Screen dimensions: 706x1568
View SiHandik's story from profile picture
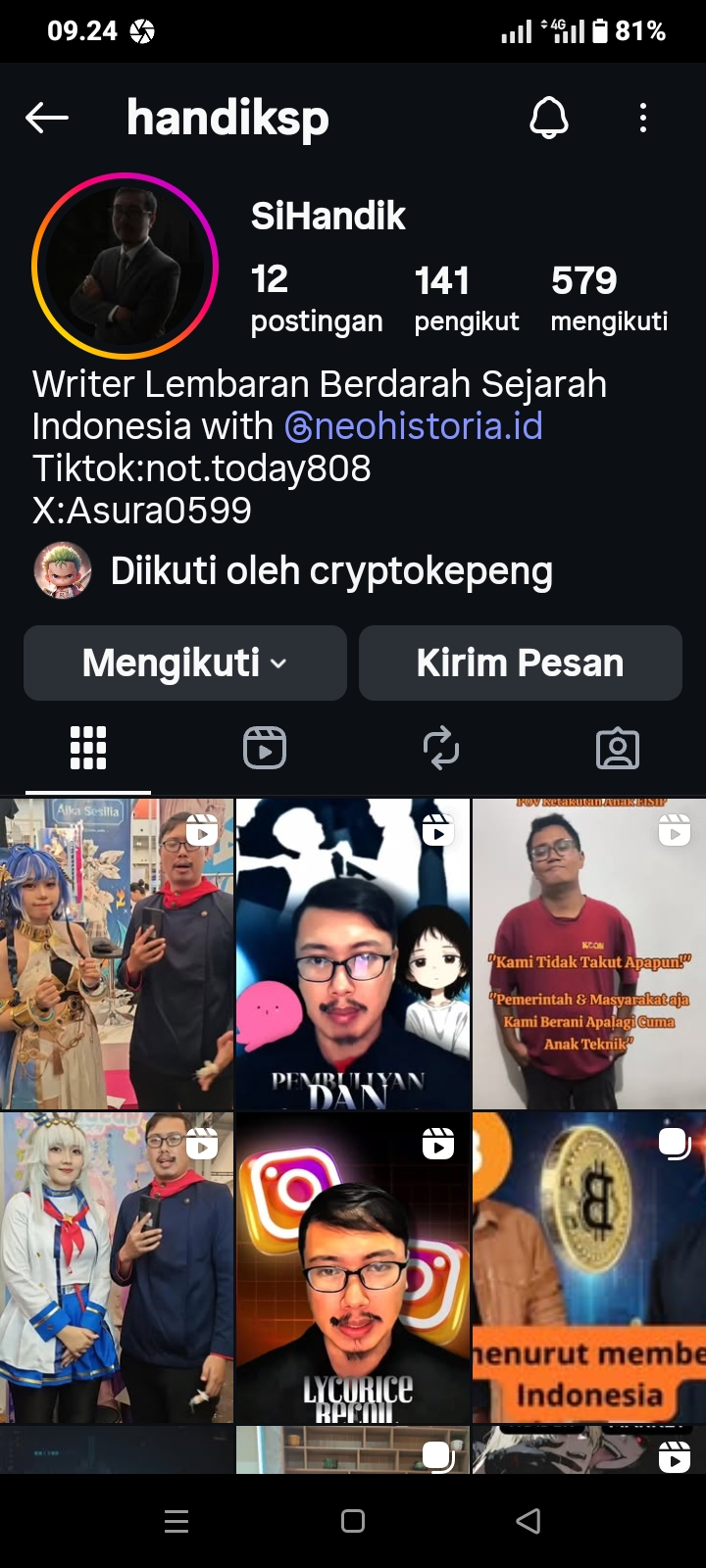pos(125,266)
